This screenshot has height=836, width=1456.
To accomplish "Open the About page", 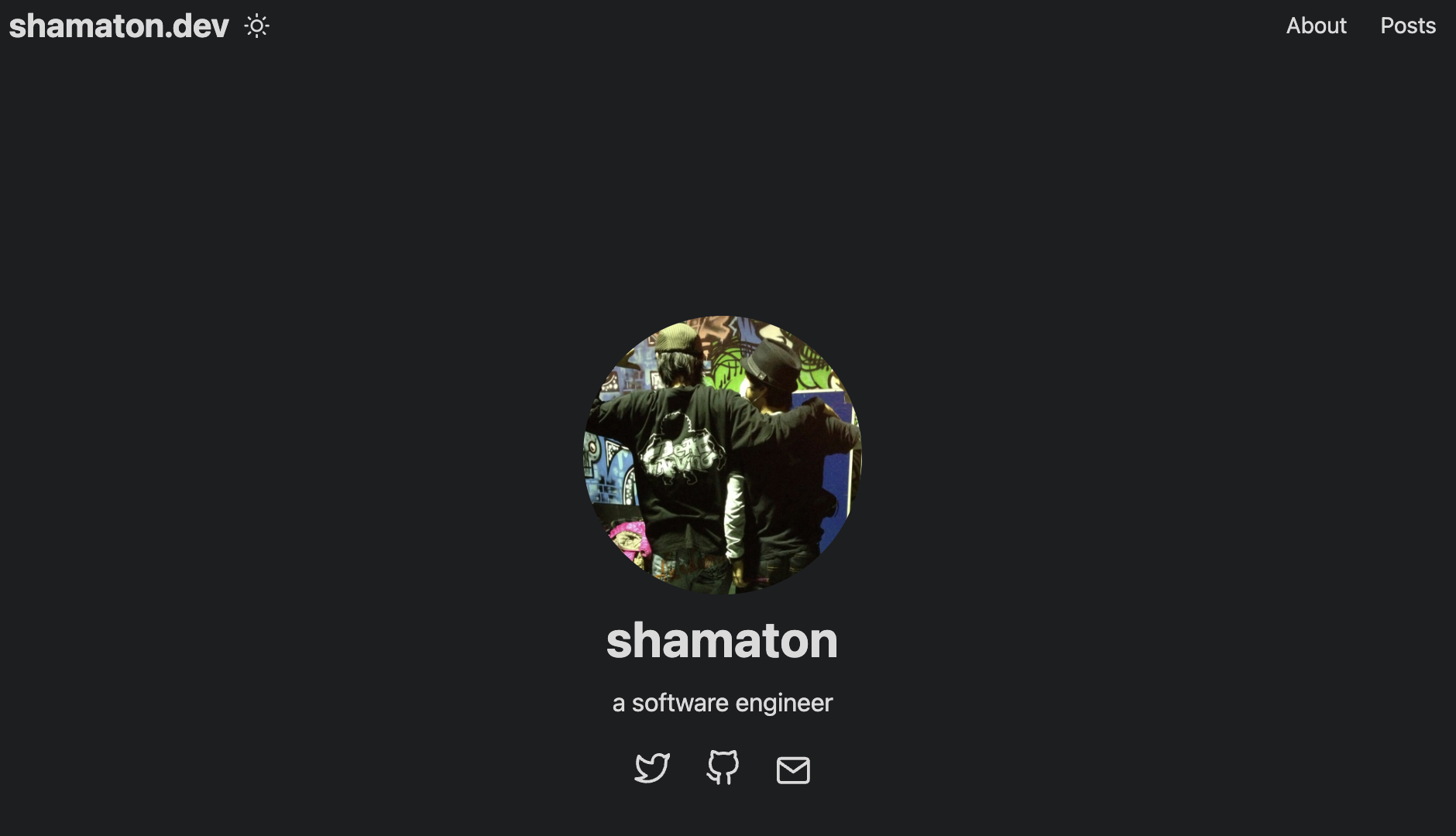I will point(1316,26).
